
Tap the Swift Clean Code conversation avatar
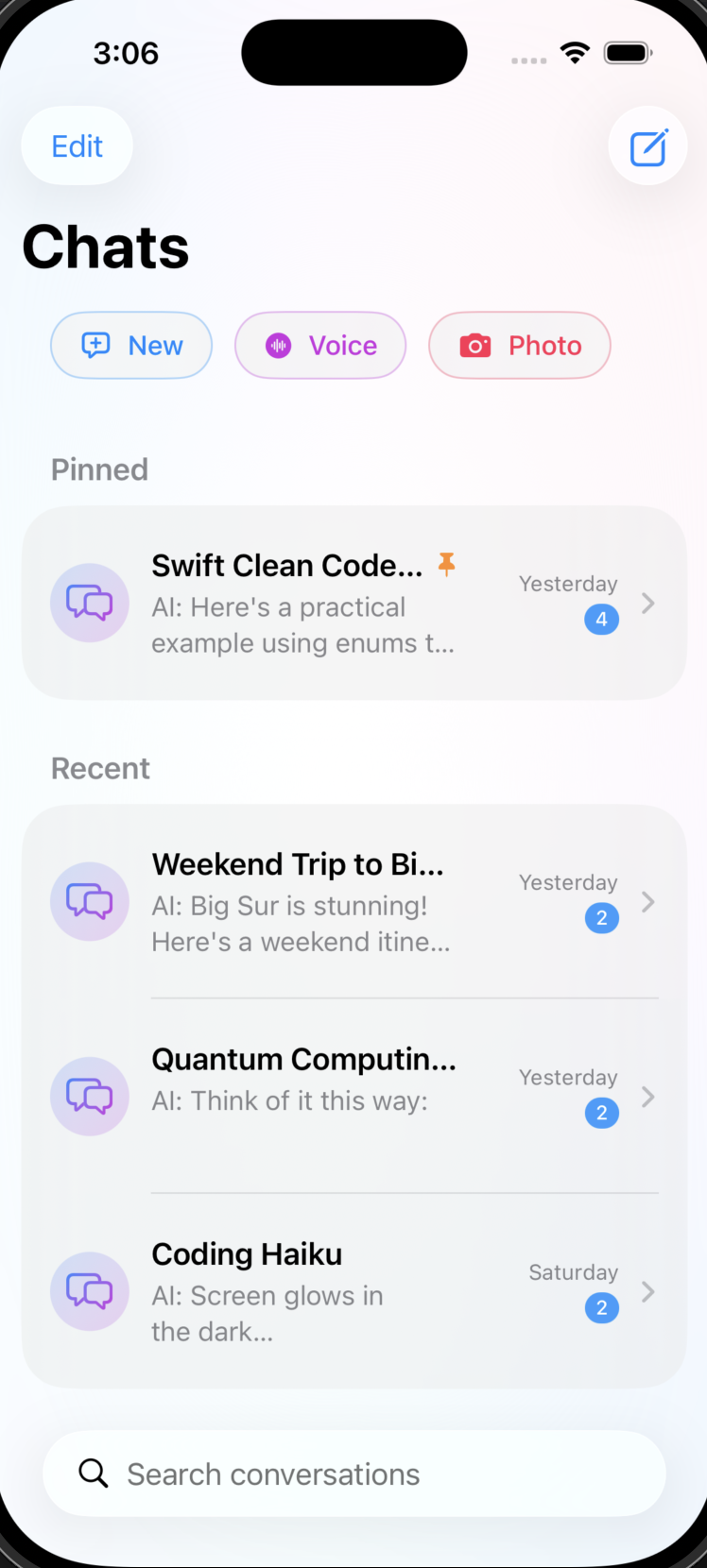click(x=90, y=603)
